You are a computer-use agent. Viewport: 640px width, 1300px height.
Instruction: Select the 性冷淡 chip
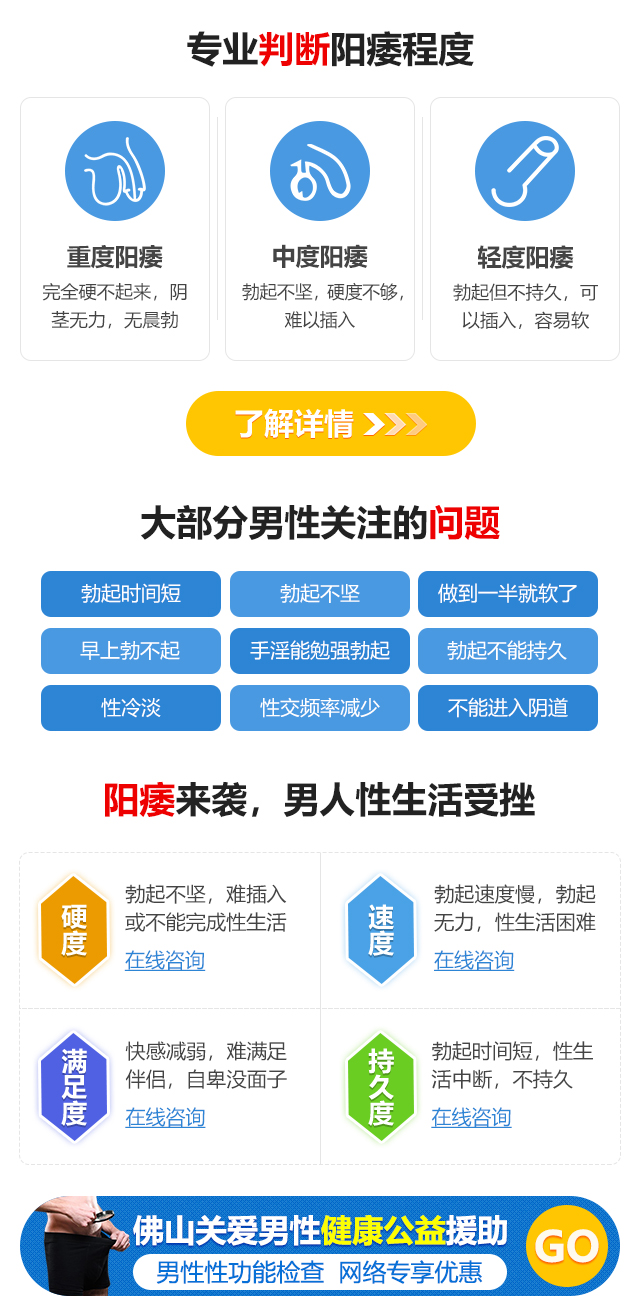pos(131,708)
